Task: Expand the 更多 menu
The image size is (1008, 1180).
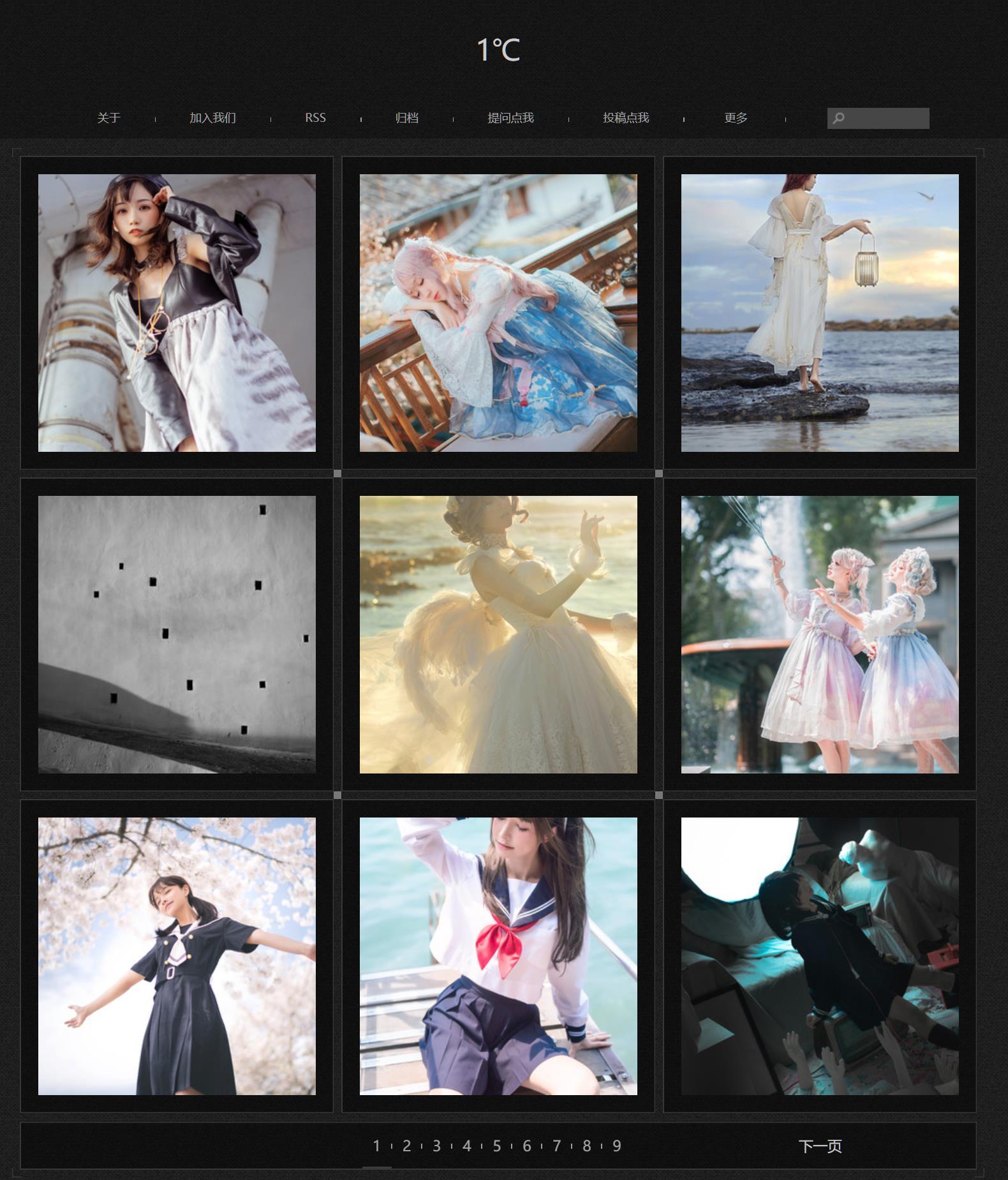Action: click(736, 118)
